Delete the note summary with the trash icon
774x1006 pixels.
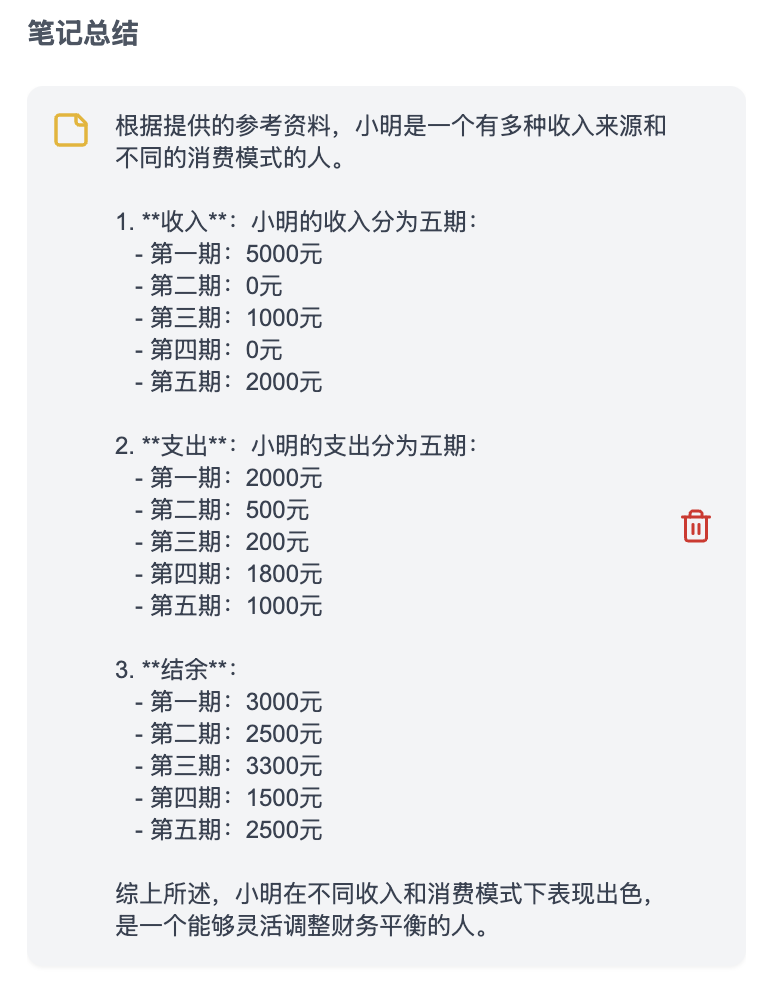695,526
